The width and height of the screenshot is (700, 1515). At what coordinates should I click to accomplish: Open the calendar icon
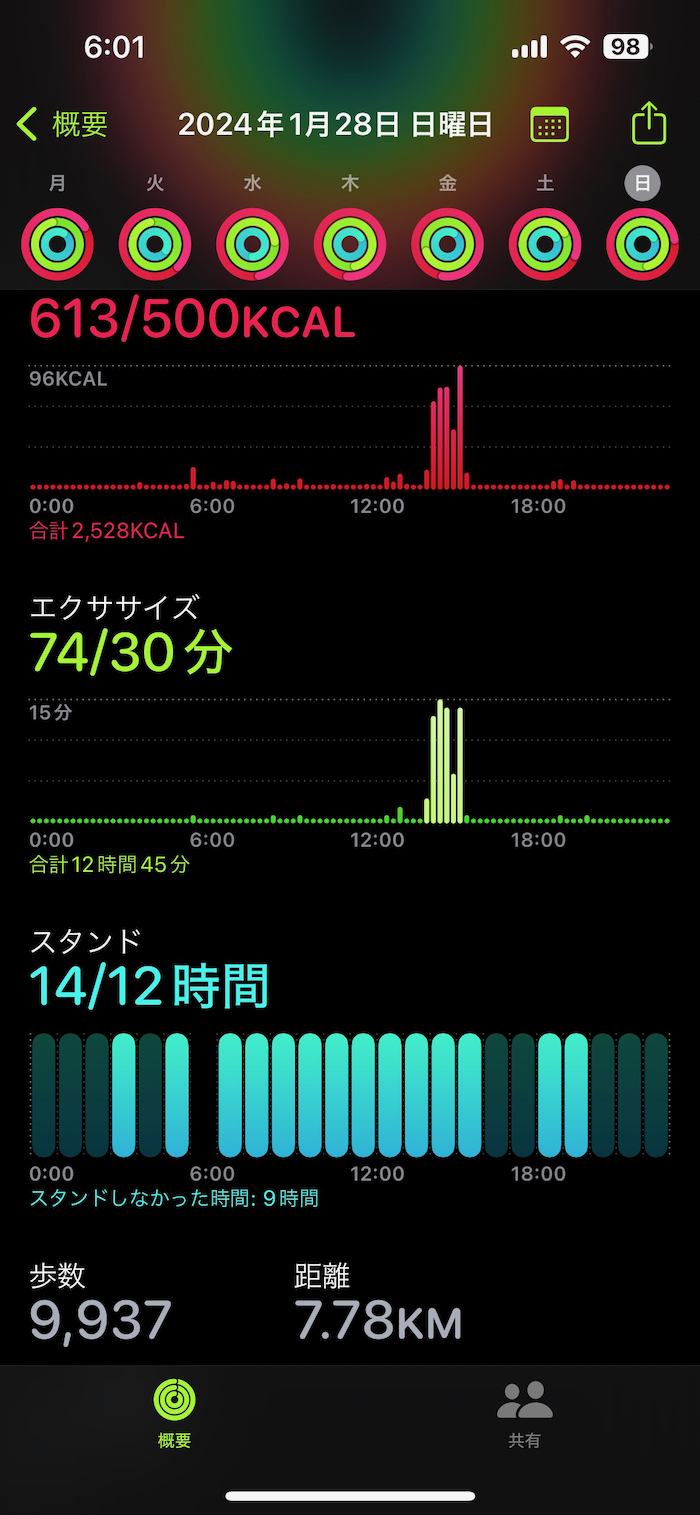549,125
